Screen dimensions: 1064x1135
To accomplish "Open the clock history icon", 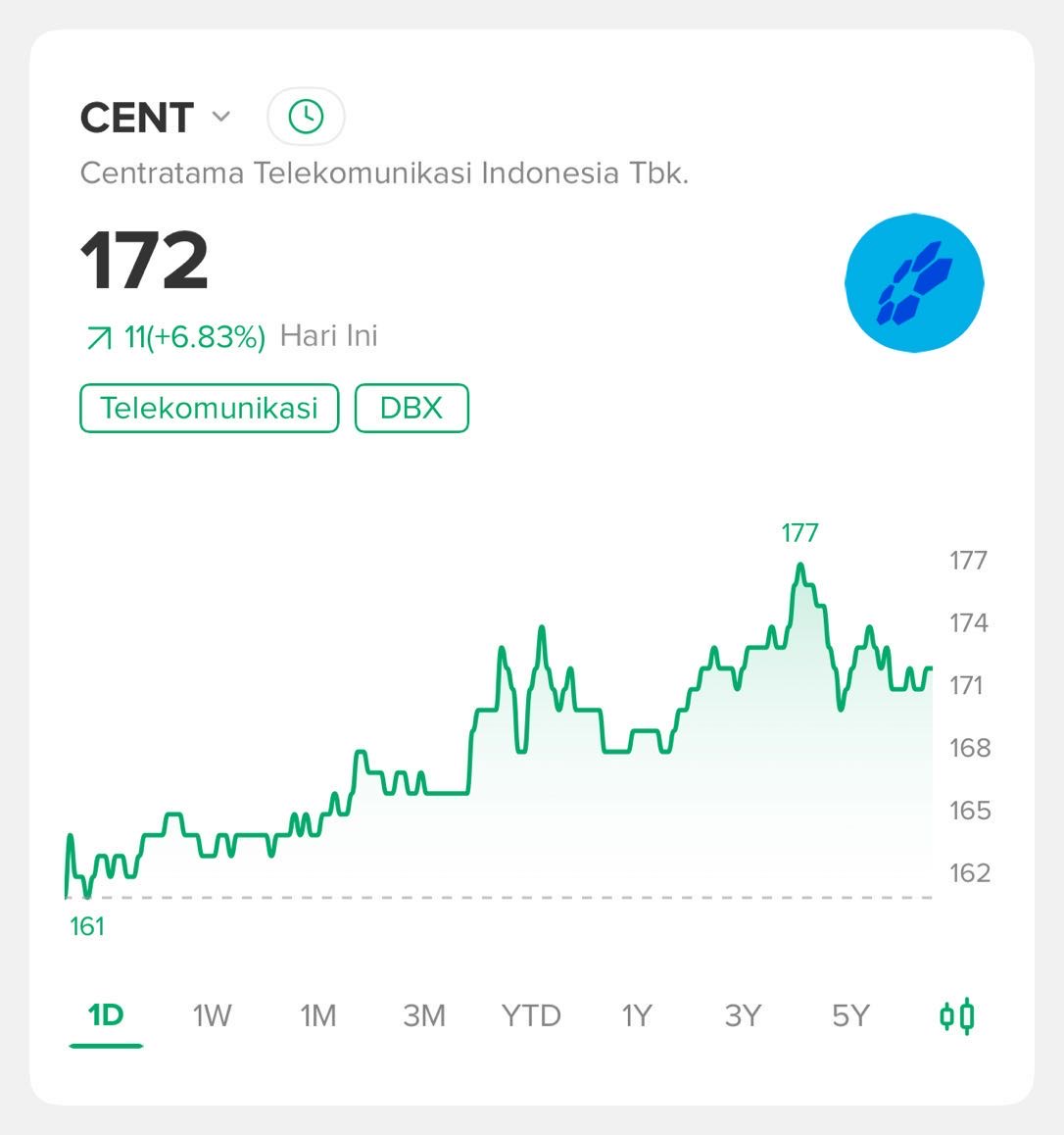I will [x=306, y=117].
